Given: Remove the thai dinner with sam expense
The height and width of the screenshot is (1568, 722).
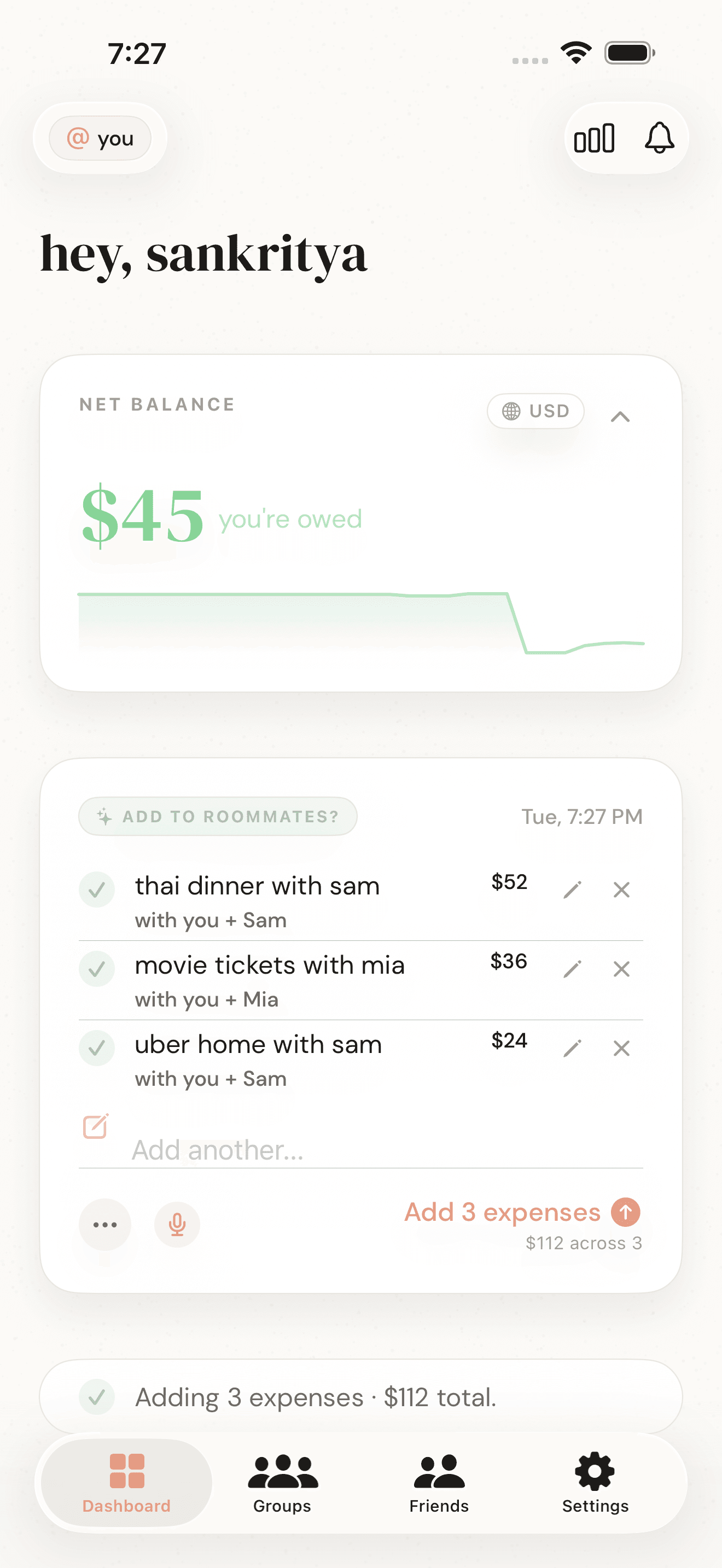Looking at the screenshot, I should pyautogui.click(x=621, y=890).
